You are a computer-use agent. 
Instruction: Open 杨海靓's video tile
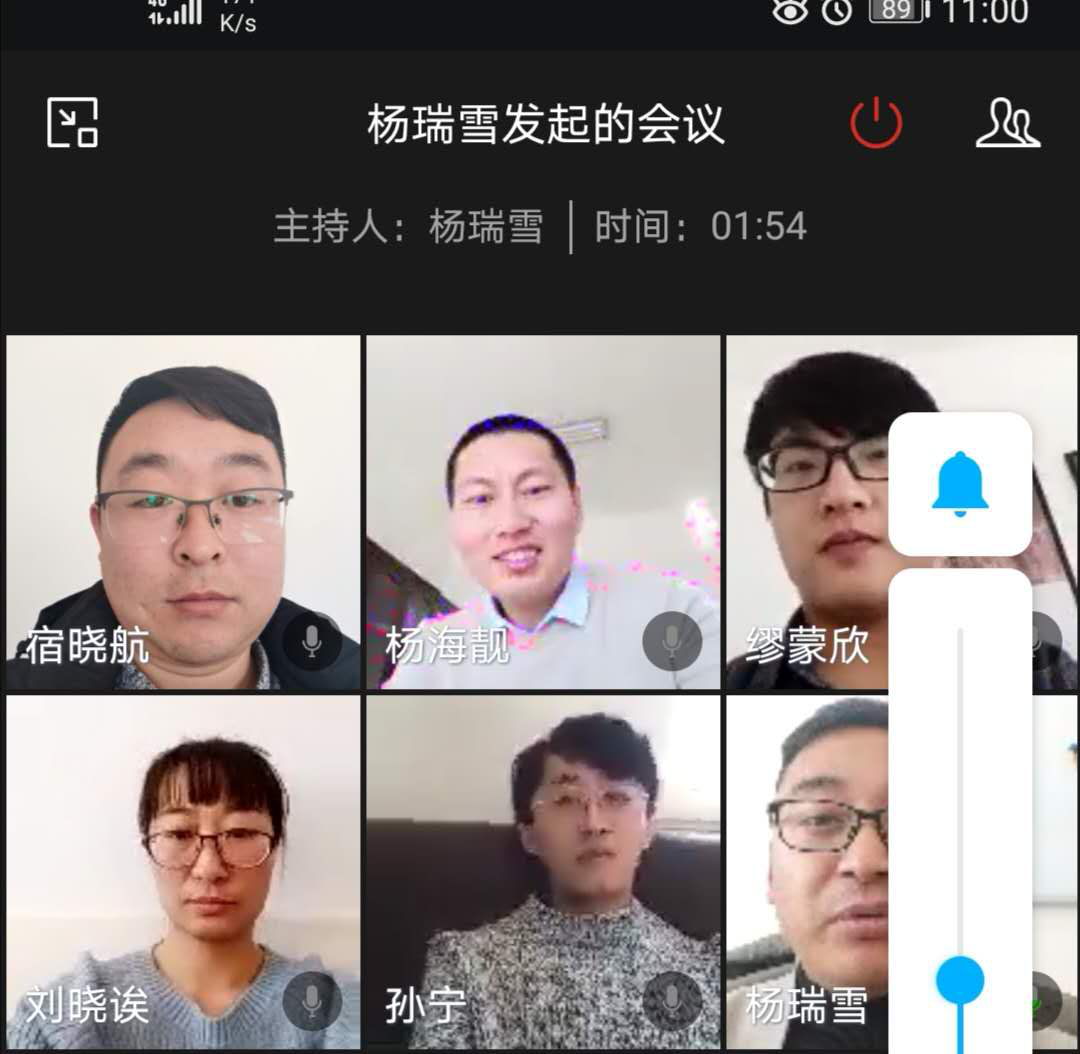[x=543, y=500]
